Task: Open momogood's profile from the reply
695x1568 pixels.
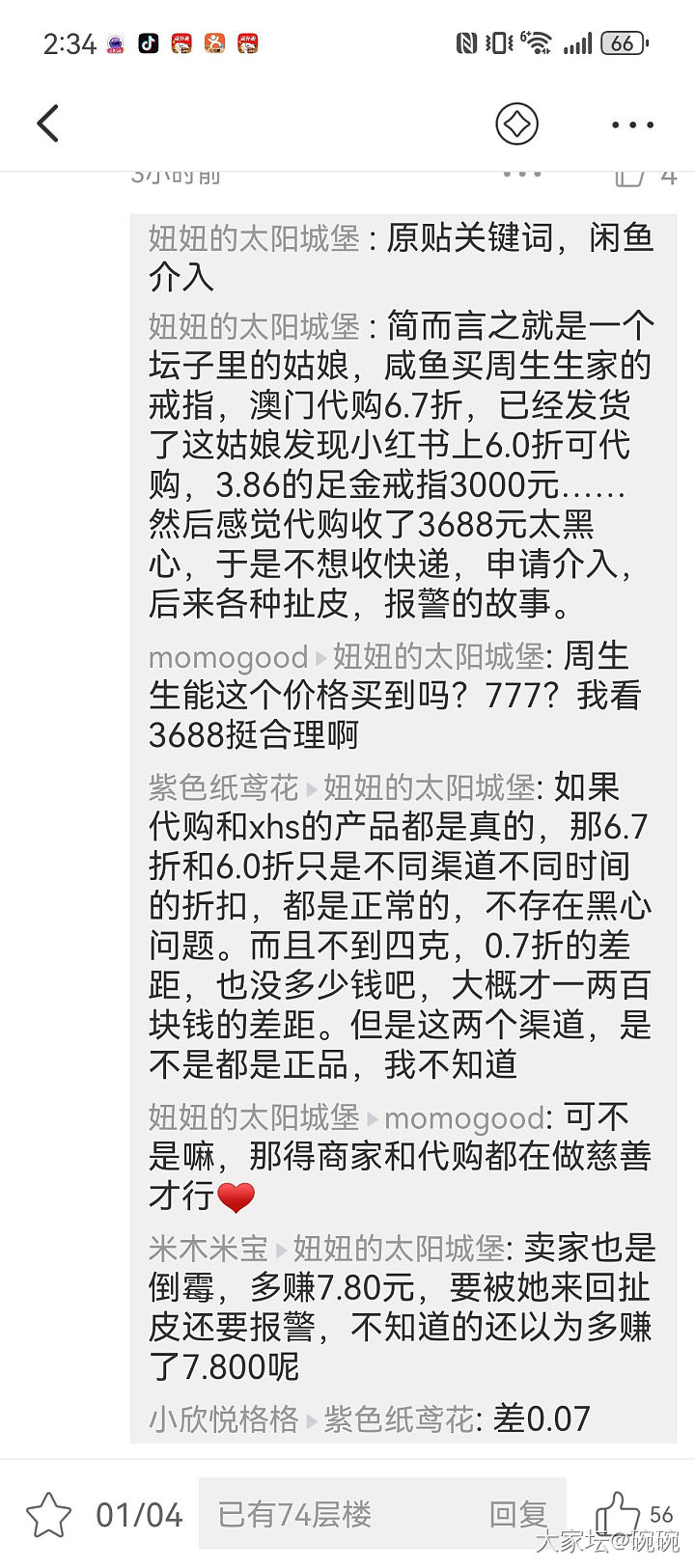Action: pyautogui.click(x=228, y=657)
